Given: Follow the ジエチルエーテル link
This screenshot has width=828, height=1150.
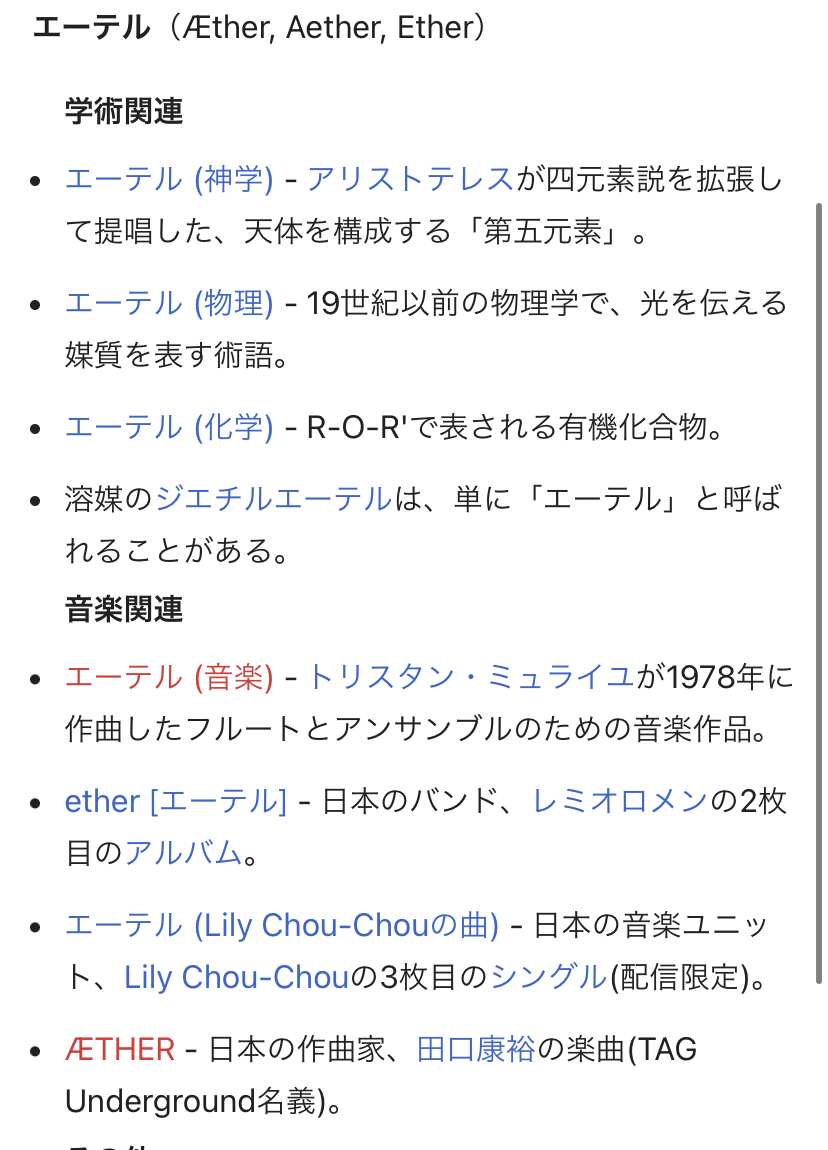Looking at the screenshot, I should coord(273,498).
